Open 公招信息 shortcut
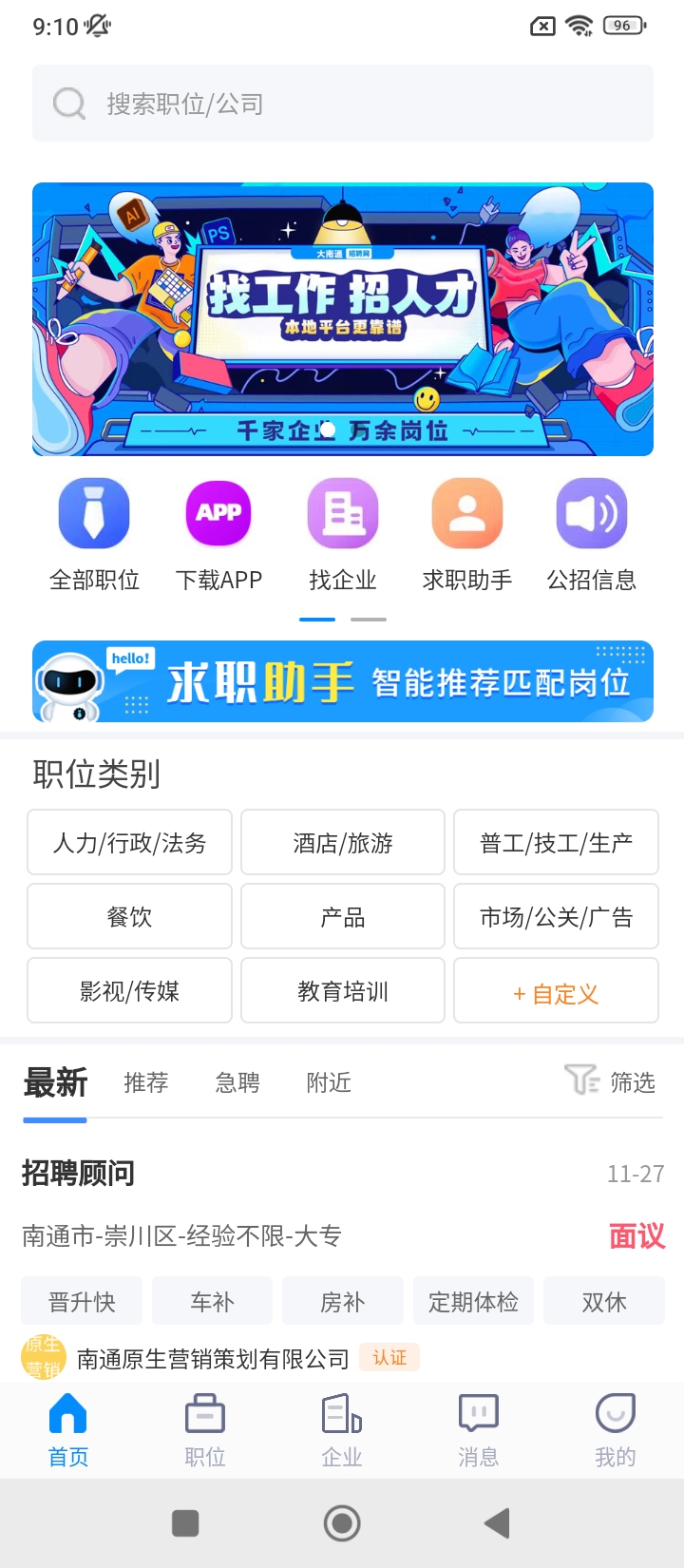This screenshot has width=684, height=1568. click(x=591, y=513)
